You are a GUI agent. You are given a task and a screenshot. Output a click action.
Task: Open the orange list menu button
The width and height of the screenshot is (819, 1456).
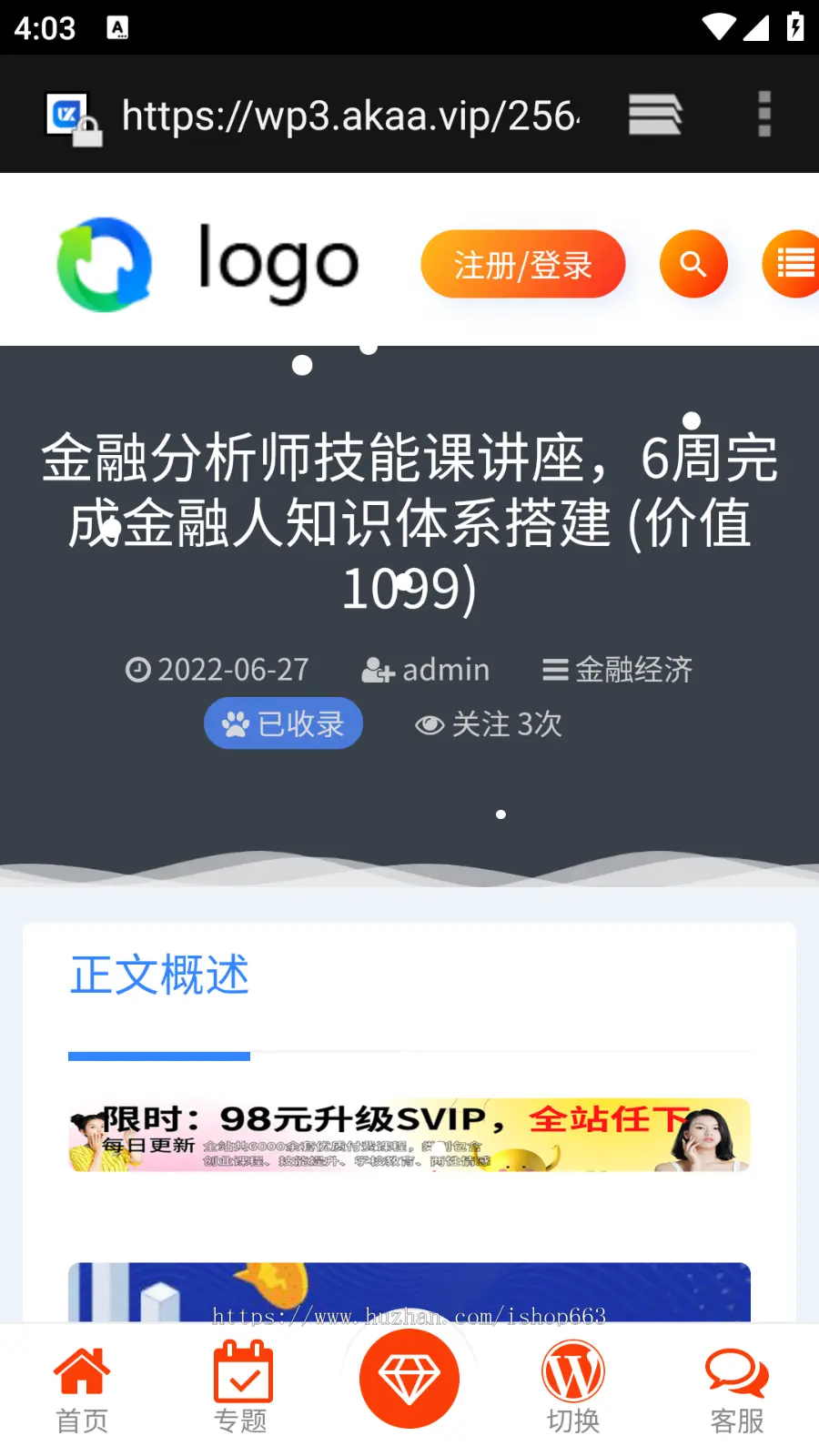pos(794,265)
